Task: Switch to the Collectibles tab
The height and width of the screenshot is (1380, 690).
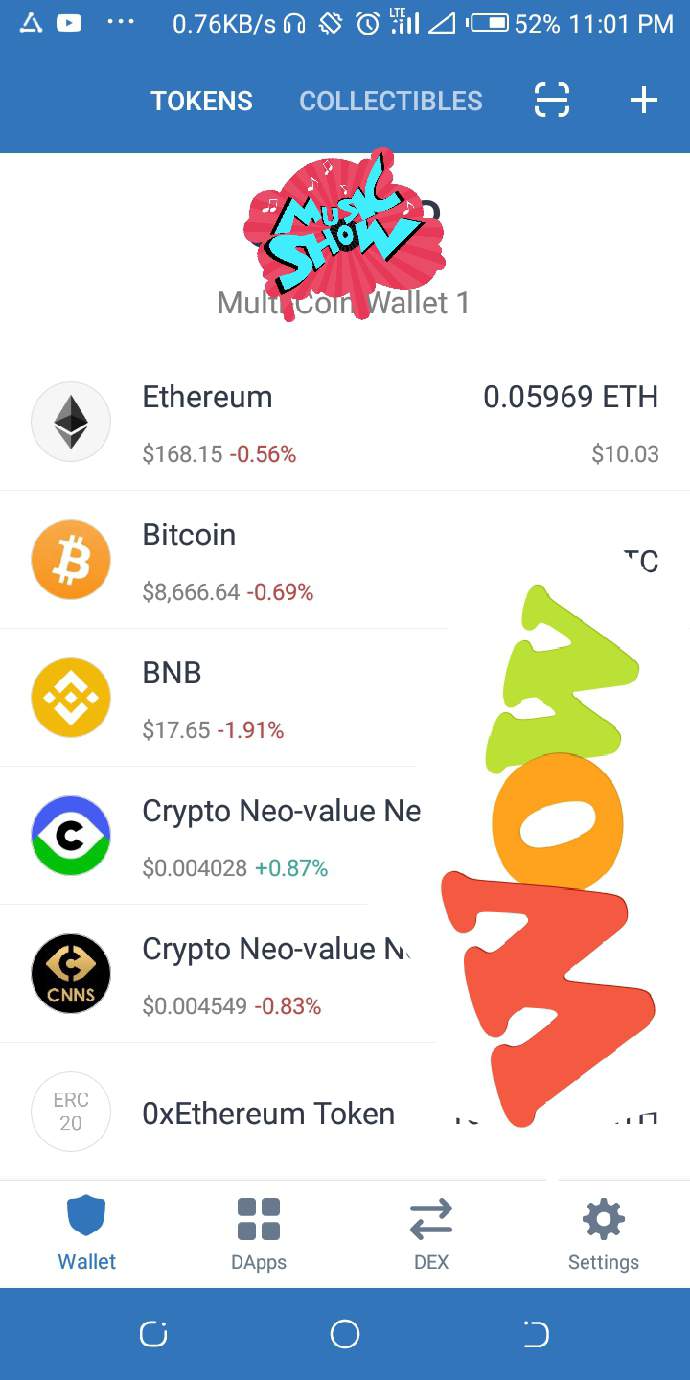Action: [x=391, y=101]
